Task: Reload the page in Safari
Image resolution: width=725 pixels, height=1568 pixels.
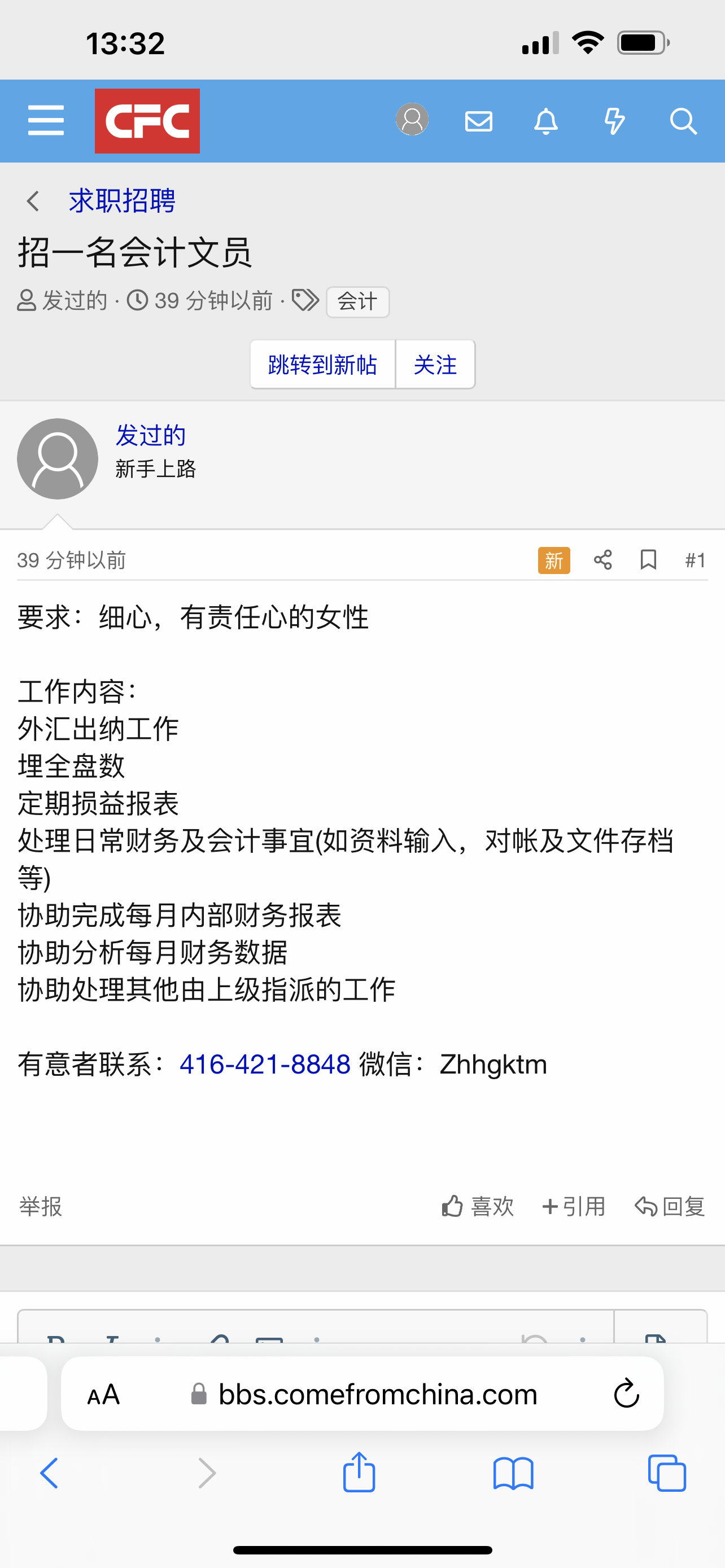Action: coord(626,1393)
